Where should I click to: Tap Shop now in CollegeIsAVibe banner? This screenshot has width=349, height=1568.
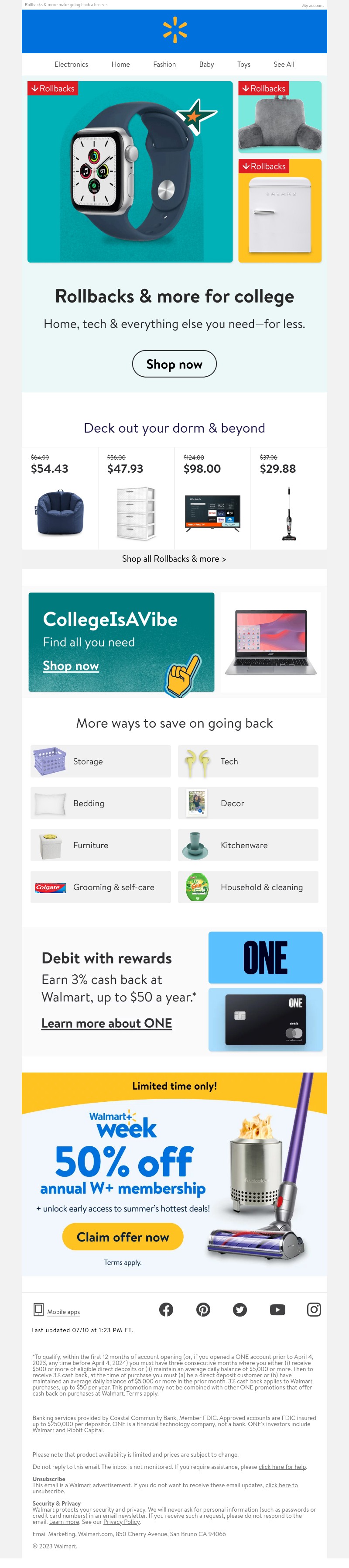tap(71, 666)
